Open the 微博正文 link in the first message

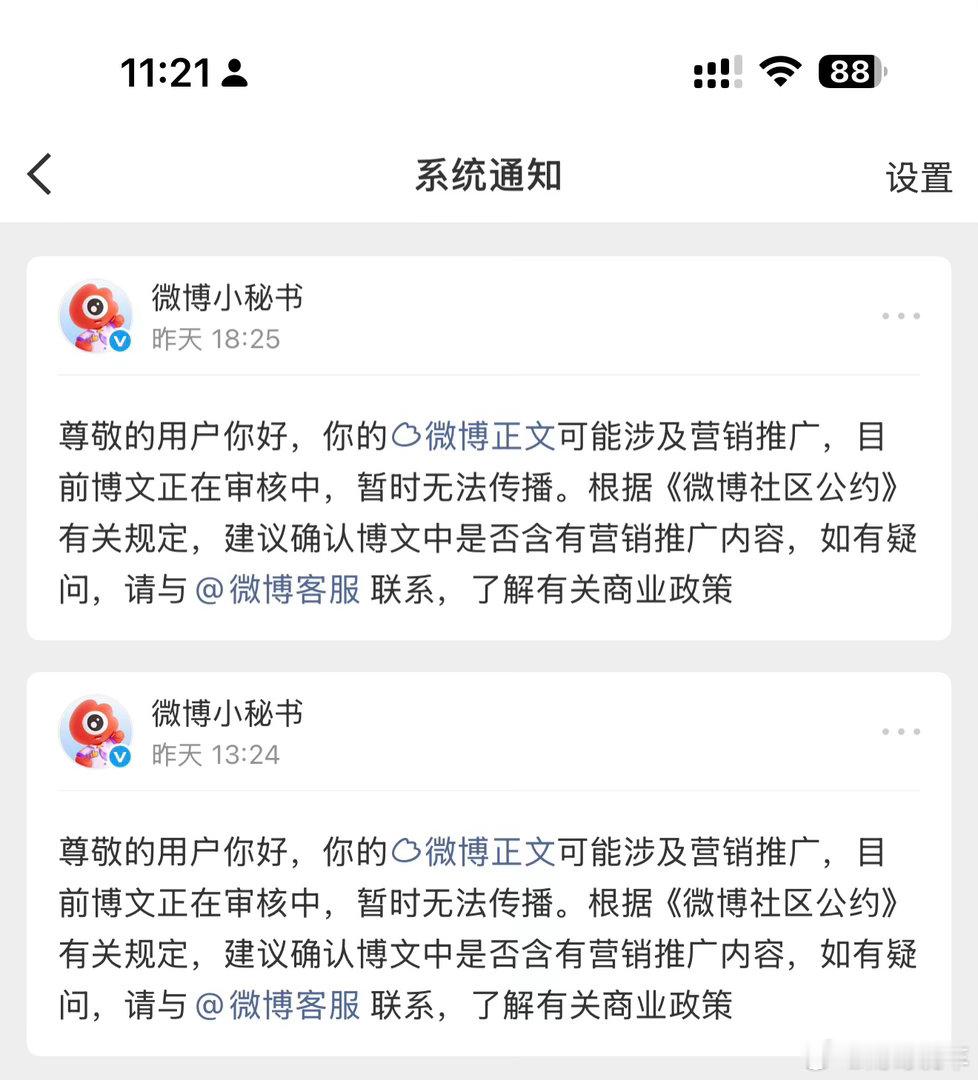tap(489, 436)
